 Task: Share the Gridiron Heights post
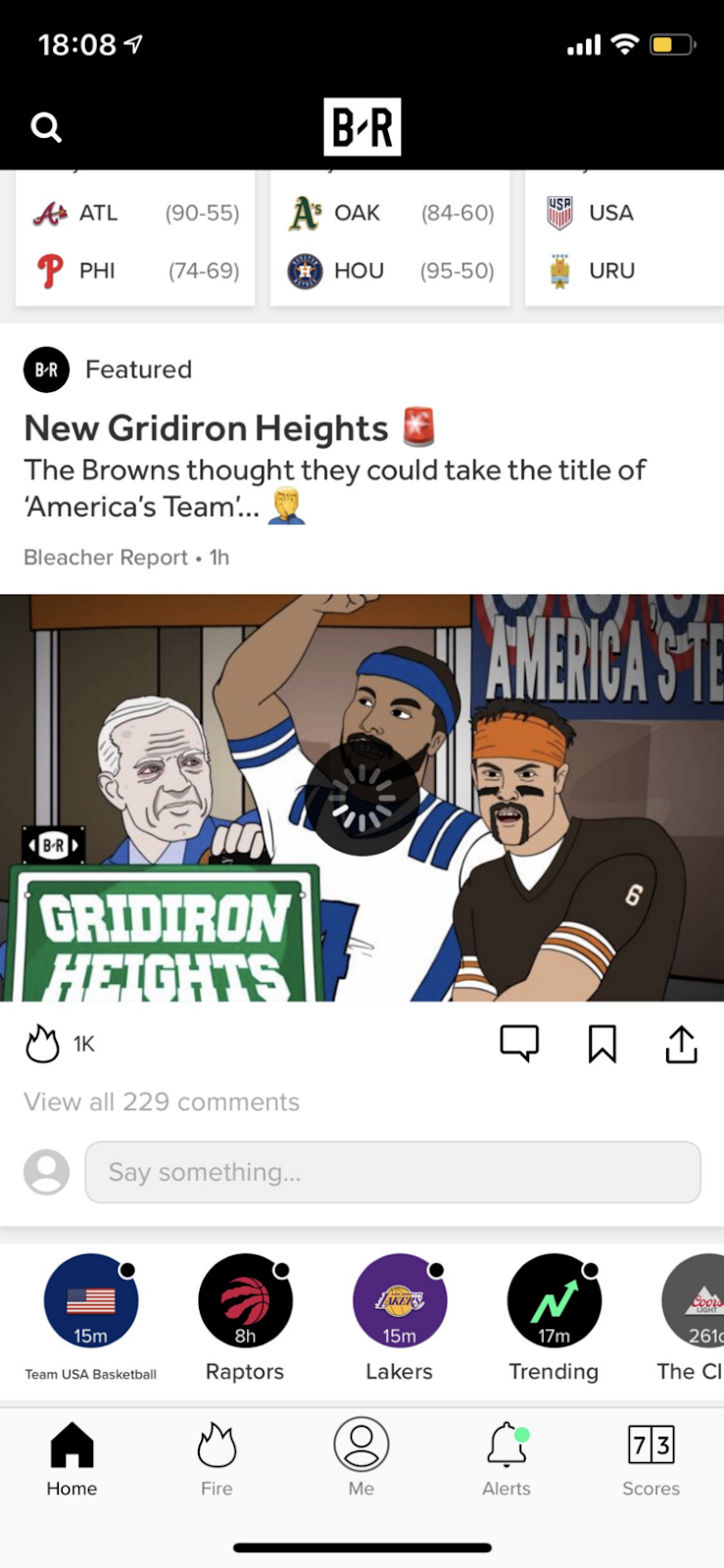point(681,1044)
